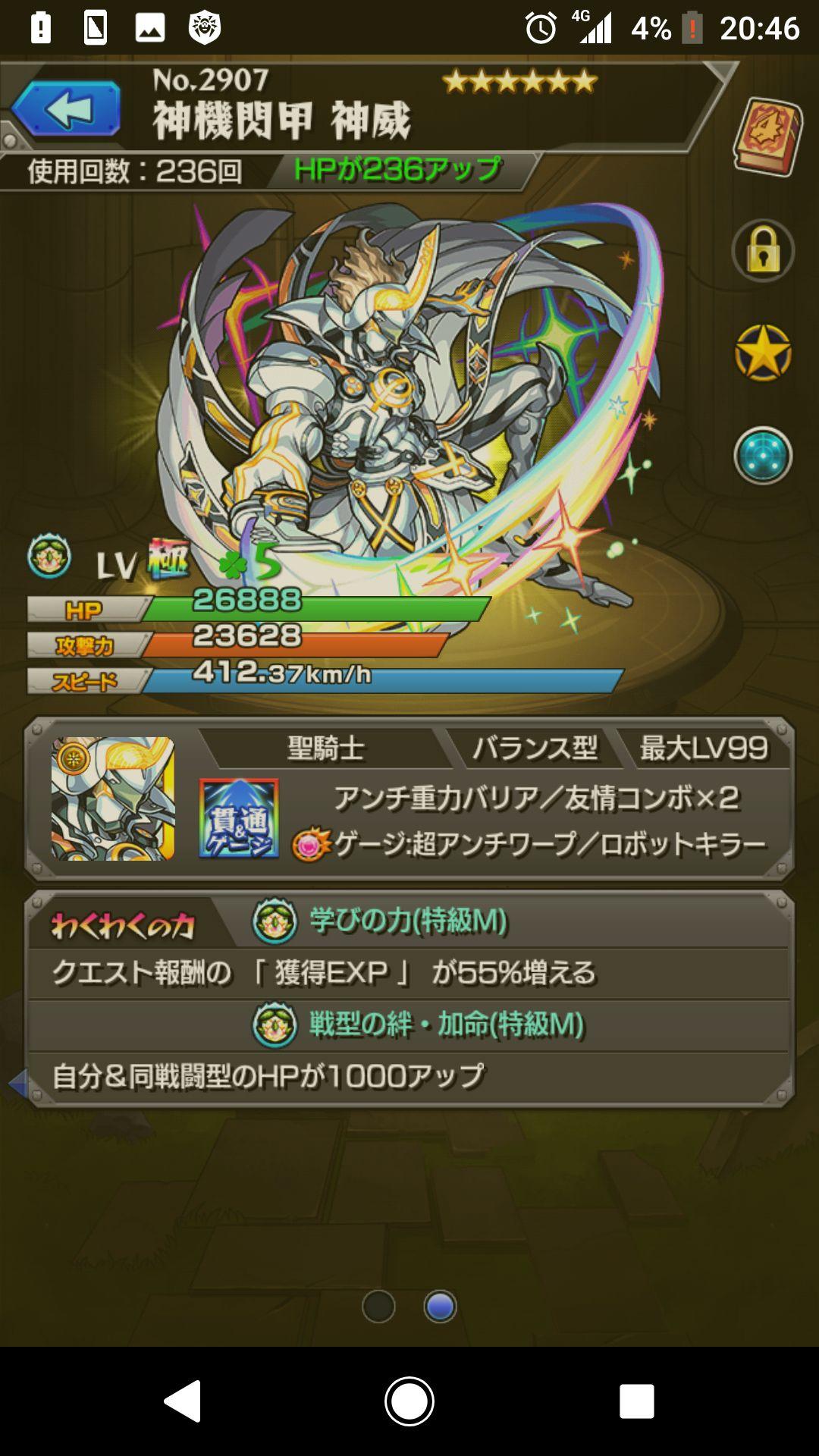Mark monster as favorite with star icon
The width and height of the screenshot is (819, 1456).
tap(763, 353)
